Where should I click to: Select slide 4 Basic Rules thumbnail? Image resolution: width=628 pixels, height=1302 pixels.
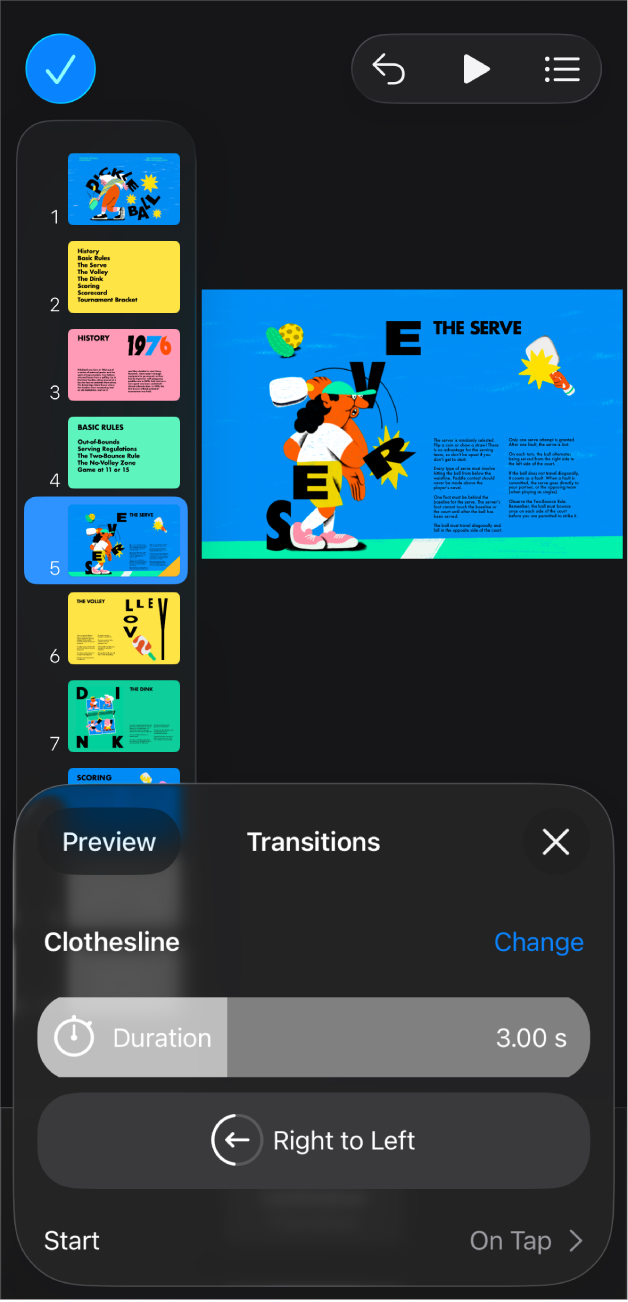tap(123, 453)
